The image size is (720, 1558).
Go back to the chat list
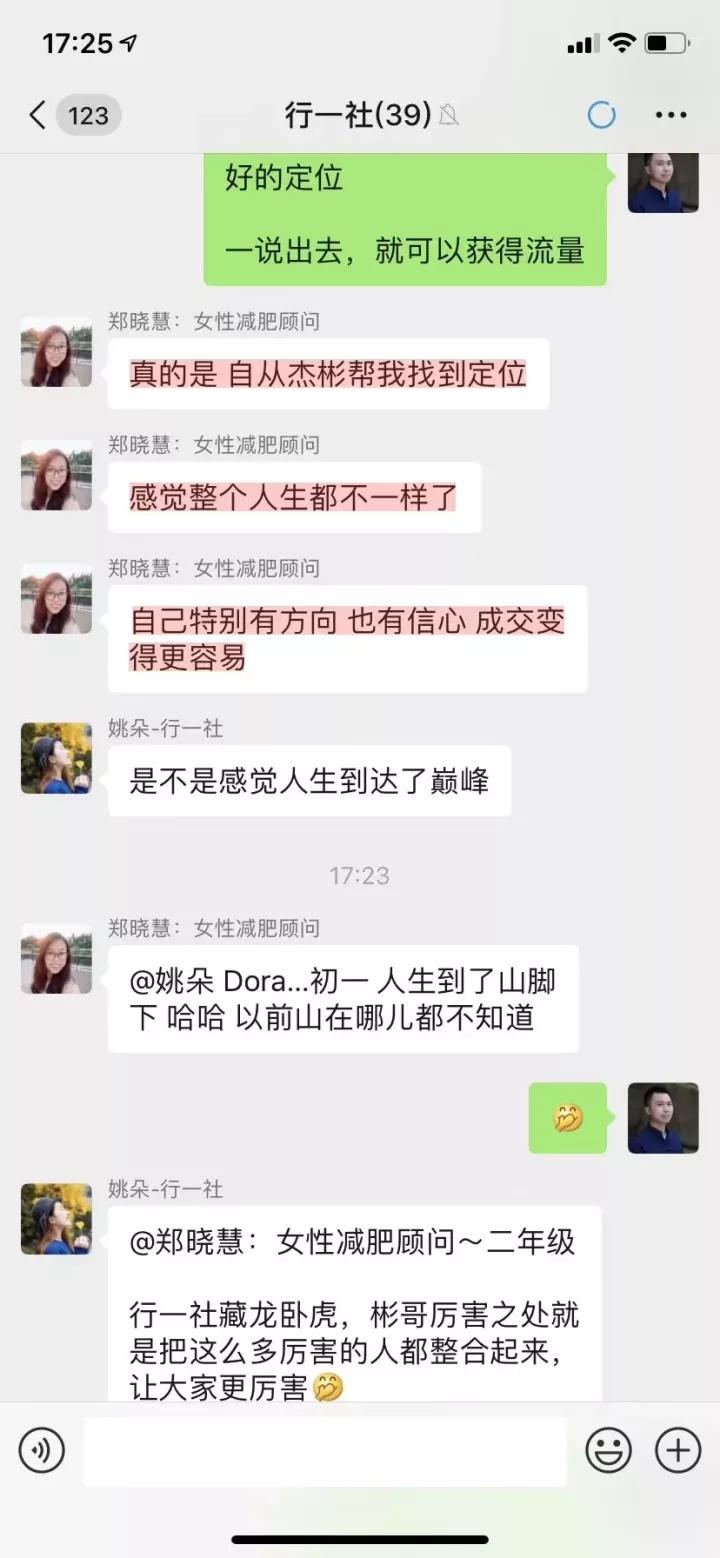38,116
